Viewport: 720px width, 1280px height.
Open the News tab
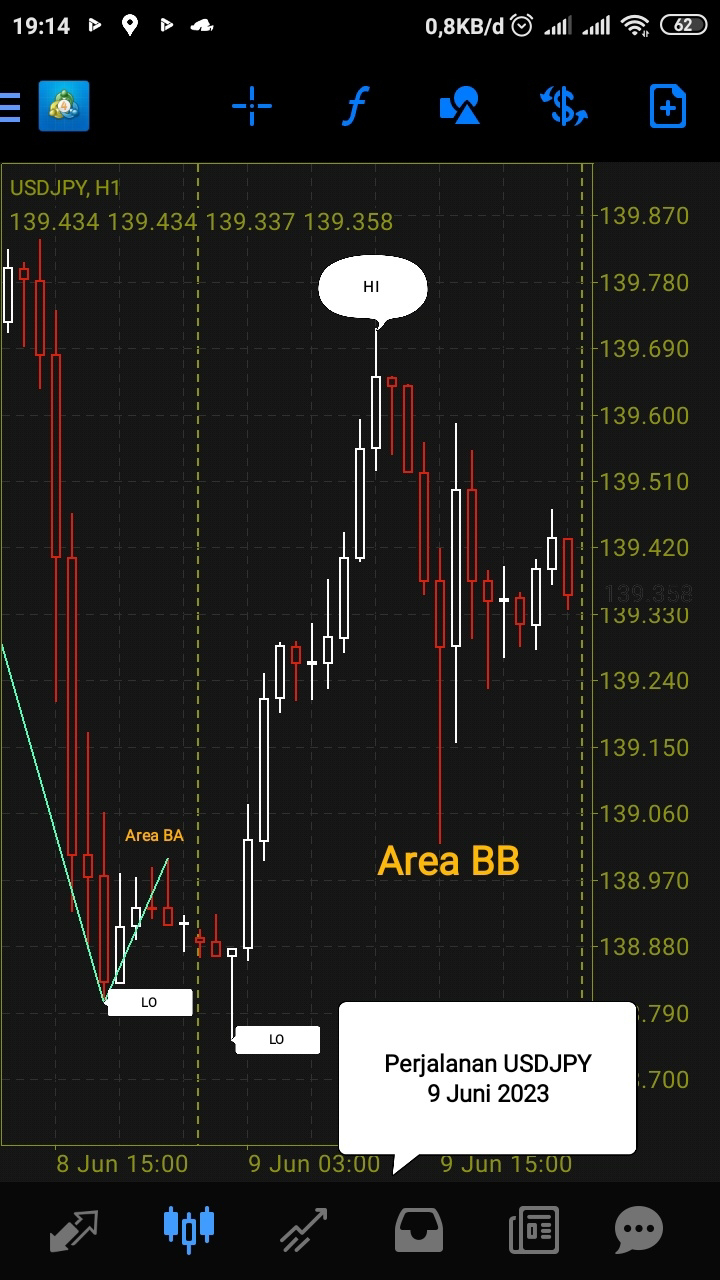tap(533, 1230)
